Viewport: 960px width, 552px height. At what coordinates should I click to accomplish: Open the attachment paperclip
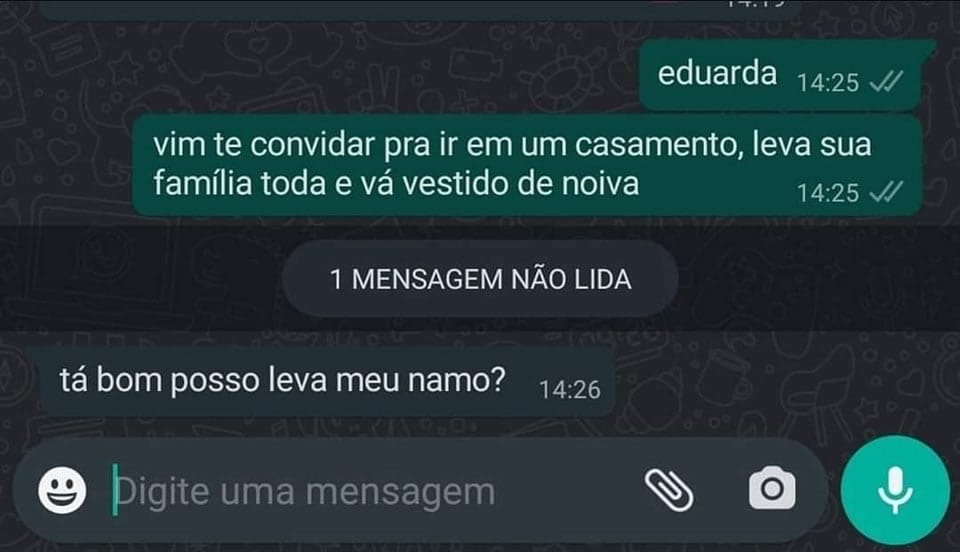[x=668, y=489]
